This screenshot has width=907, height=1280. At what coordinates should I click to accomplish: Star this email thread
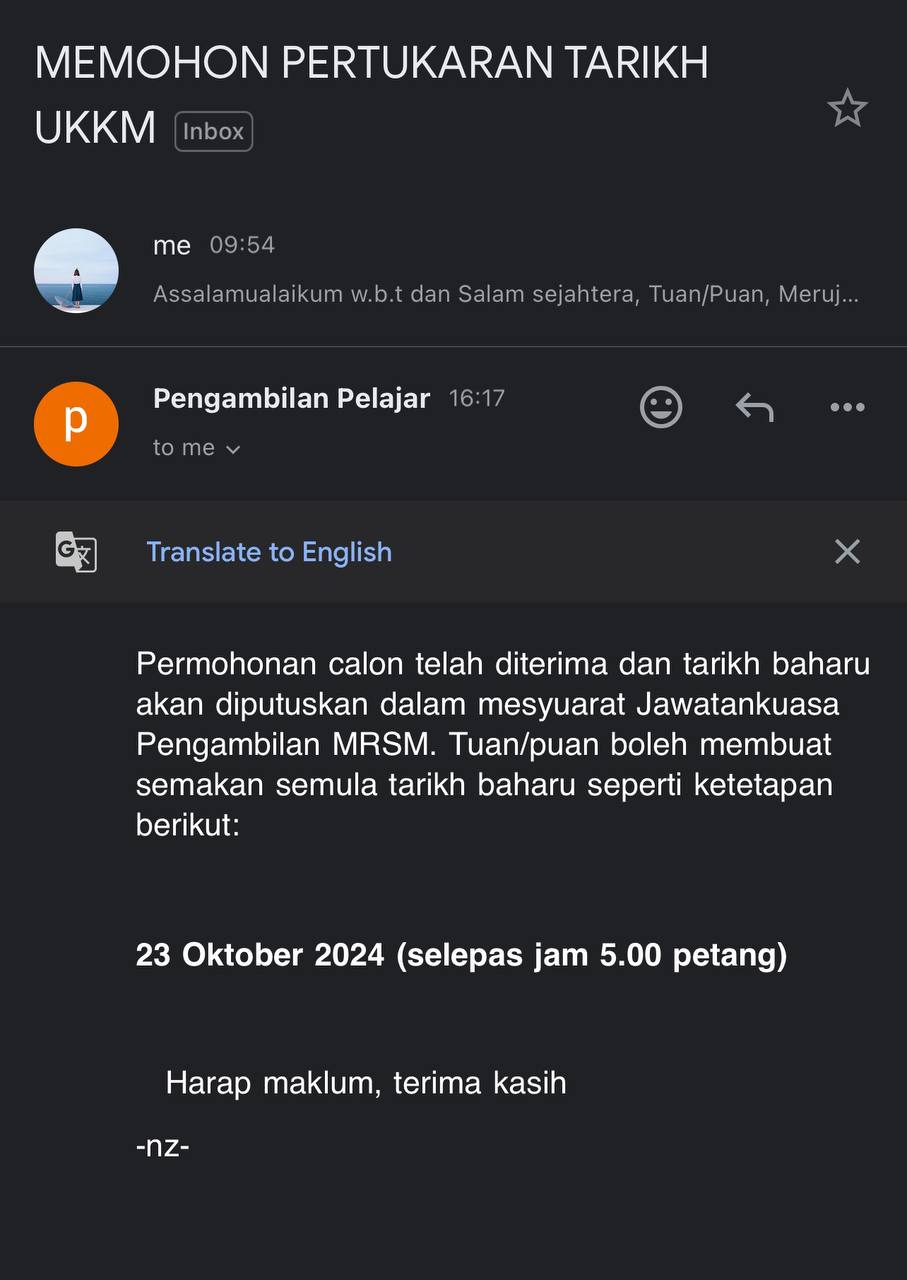click(847, 108)
